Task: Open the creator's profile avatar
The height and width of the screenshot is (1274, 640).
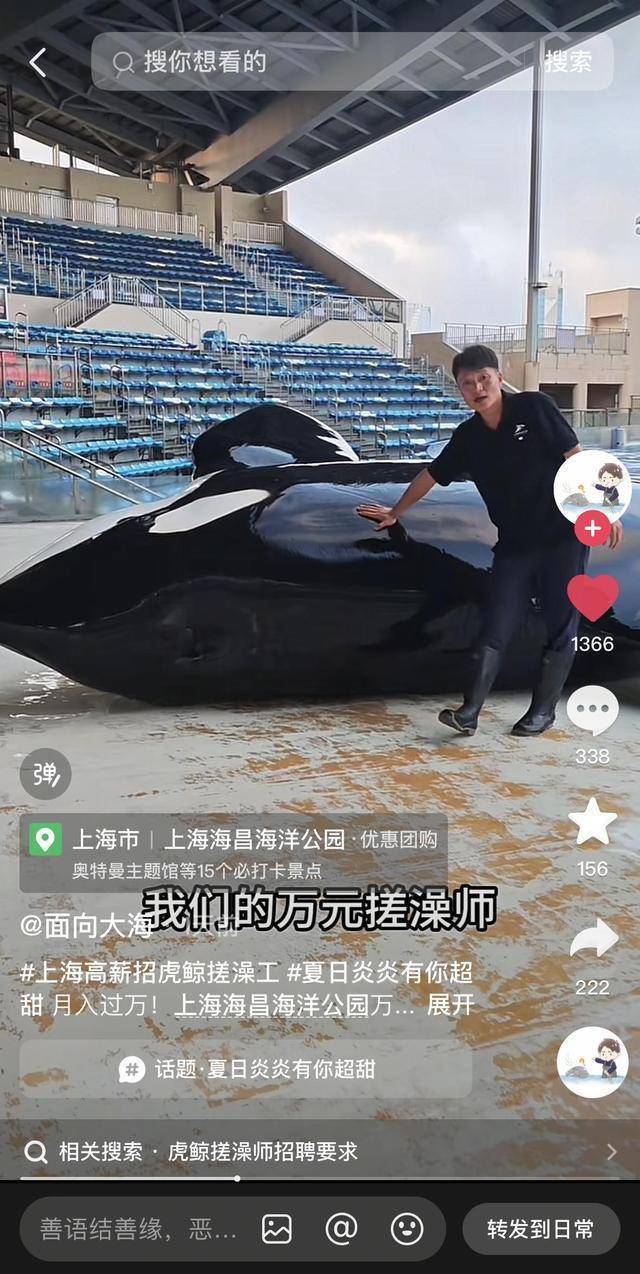Action: coord(592,485)
